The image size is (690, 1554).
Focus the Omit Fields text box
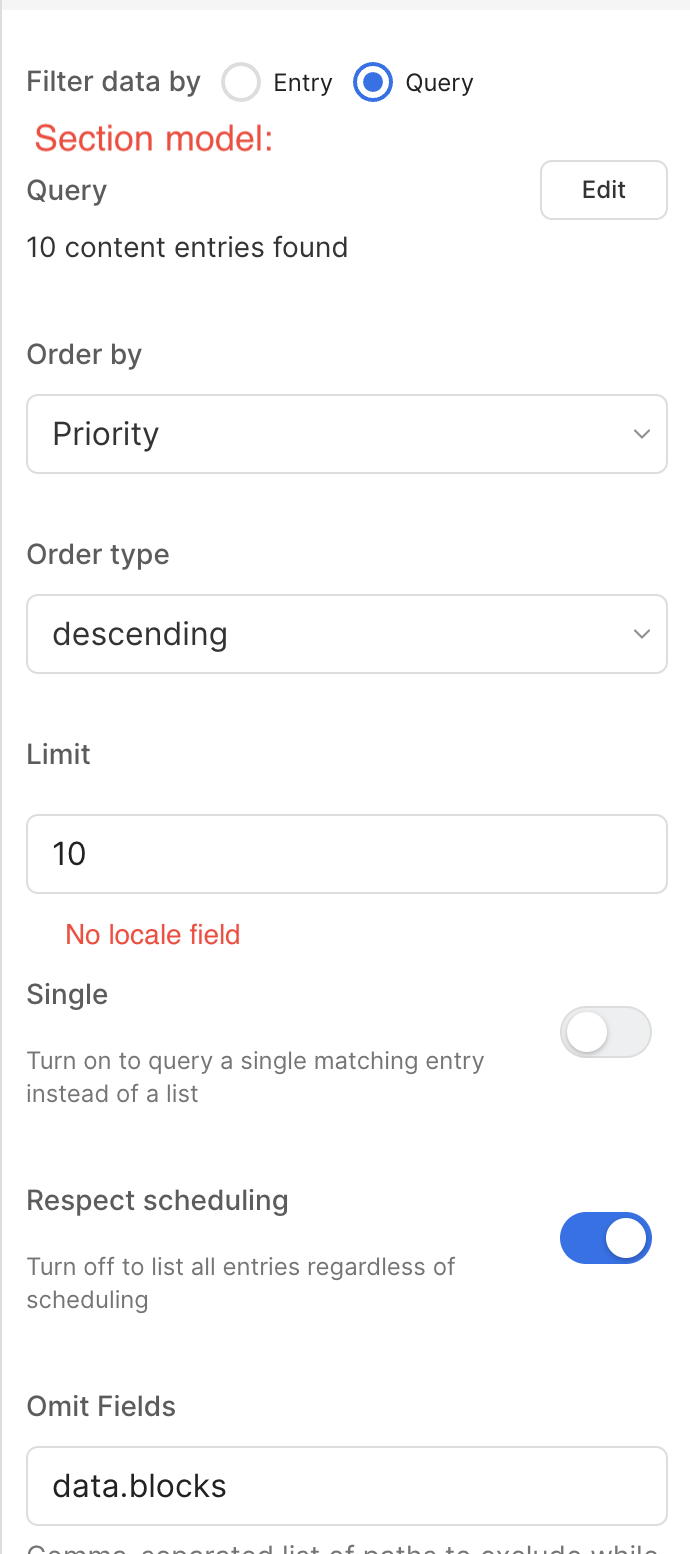(346, 1486)
